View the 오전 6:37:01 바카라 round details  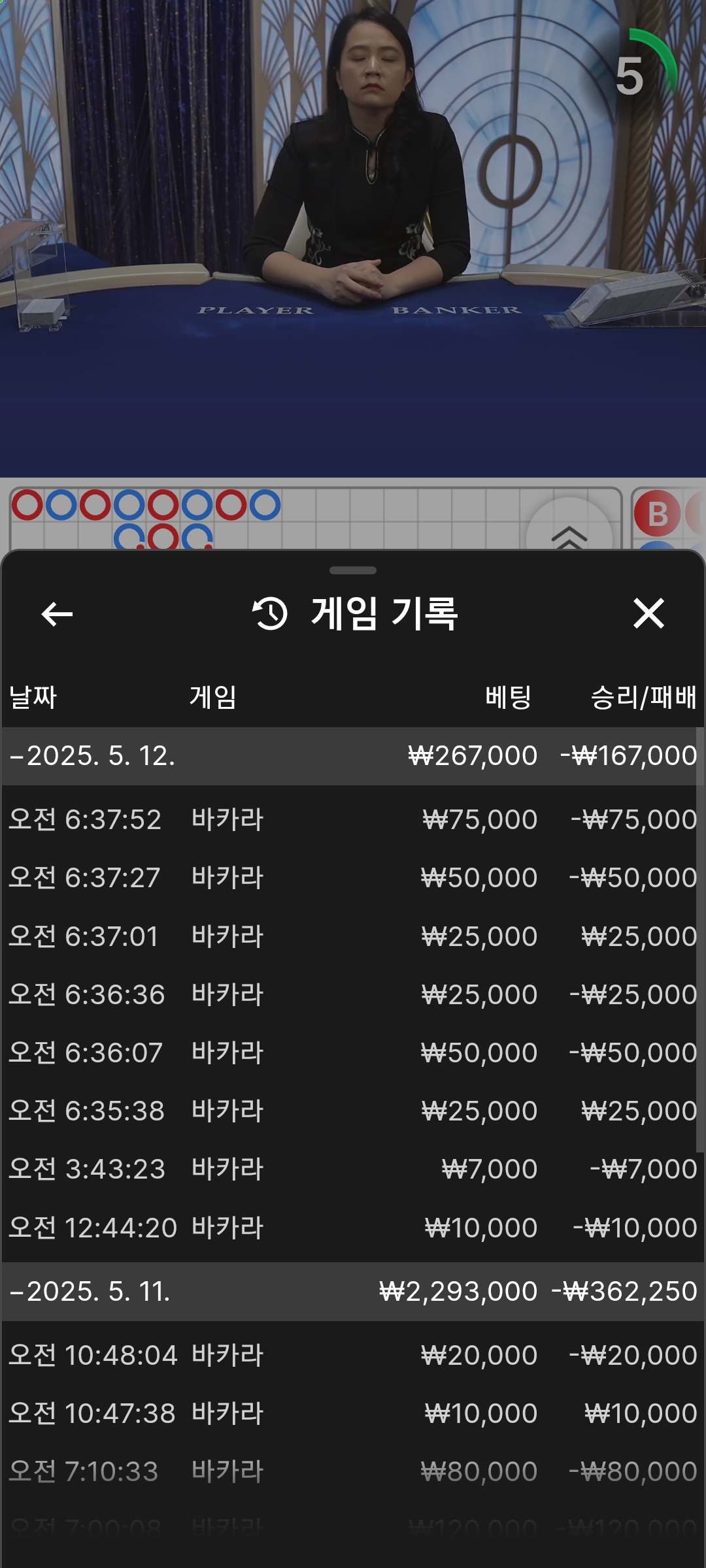point(353,936)
